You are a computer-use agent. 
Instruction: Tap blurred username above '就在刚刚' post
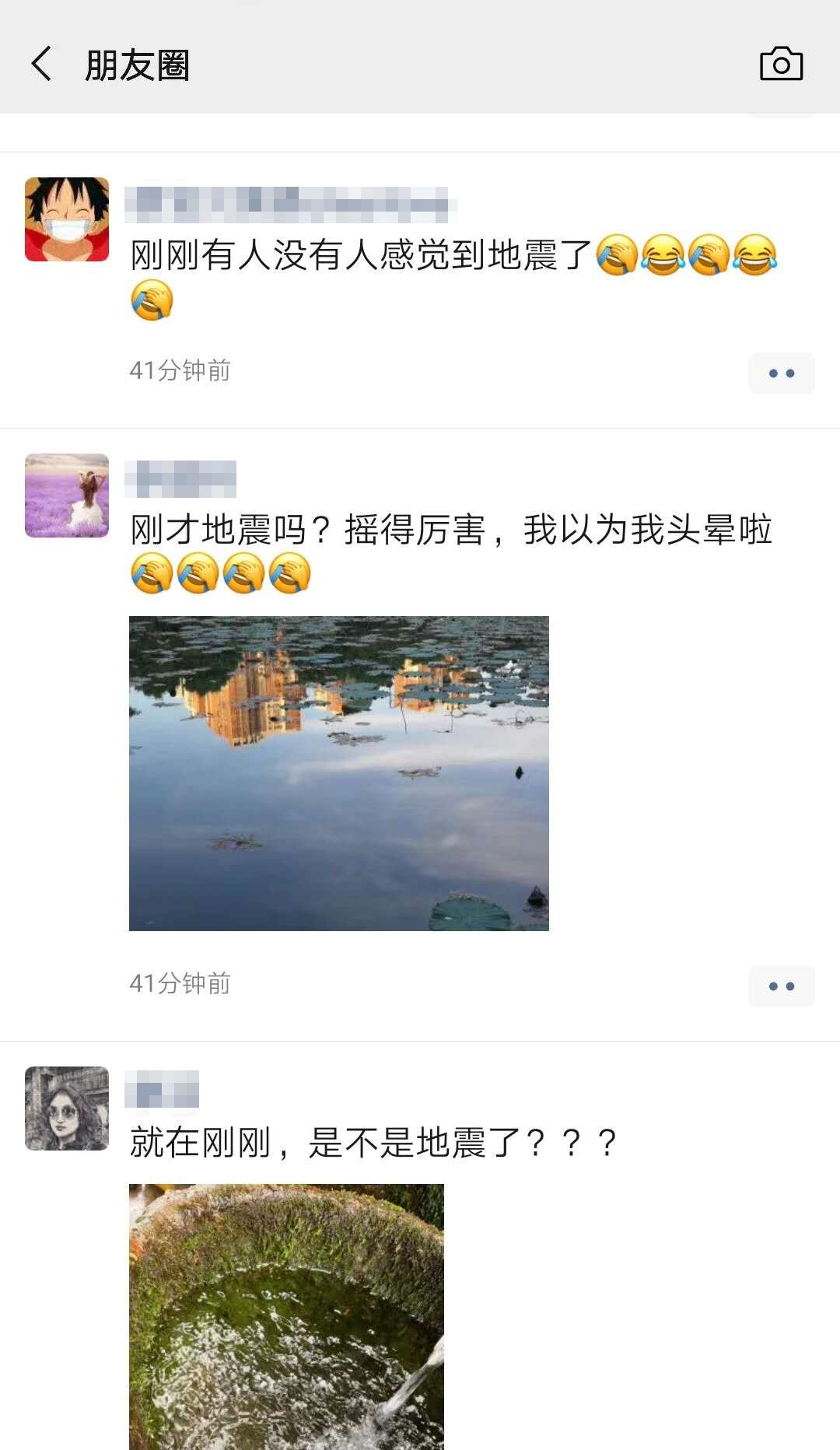(162, 1090)
